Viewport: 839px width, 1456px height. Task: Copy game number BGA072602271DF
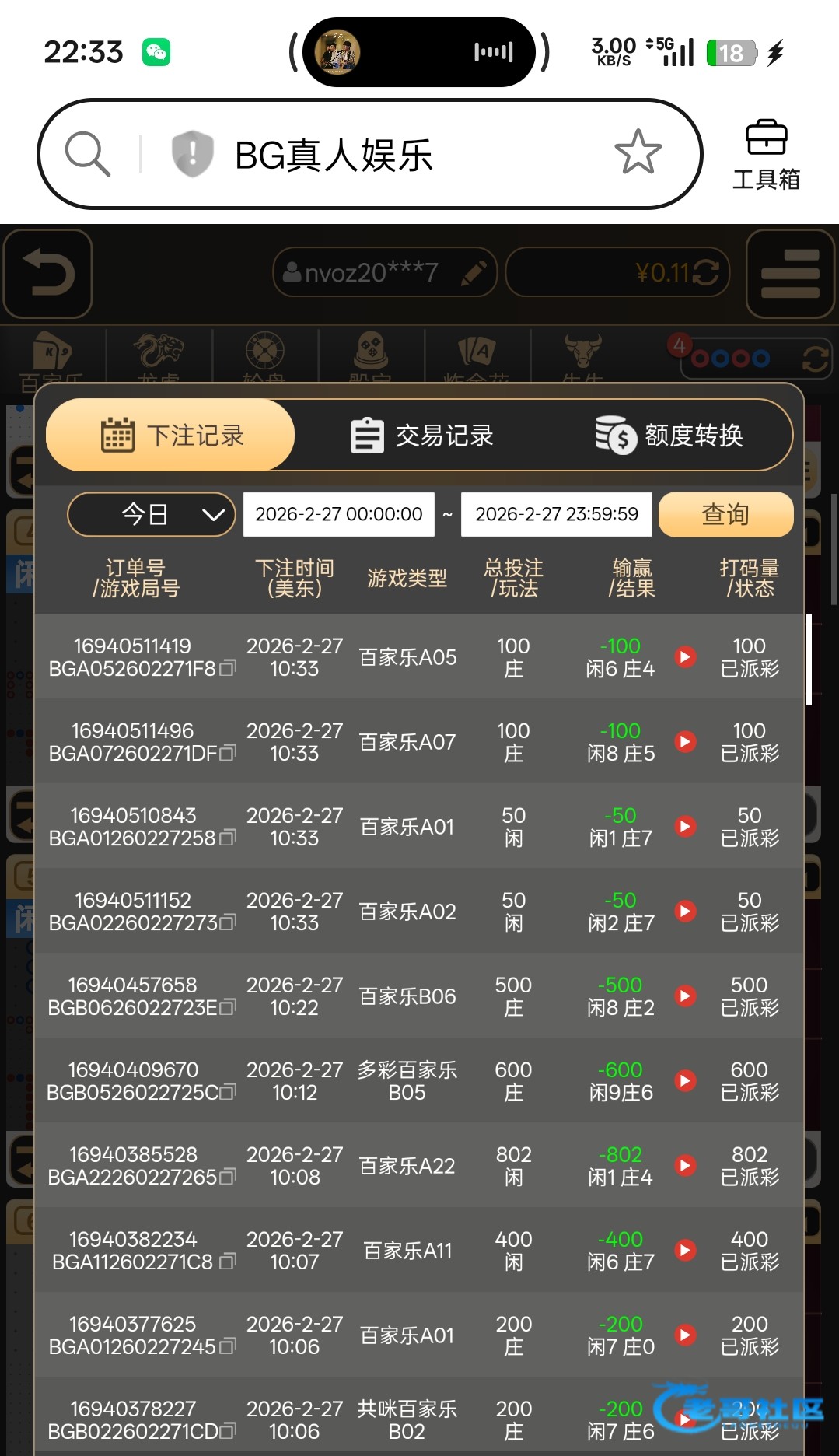click(227, 753)
